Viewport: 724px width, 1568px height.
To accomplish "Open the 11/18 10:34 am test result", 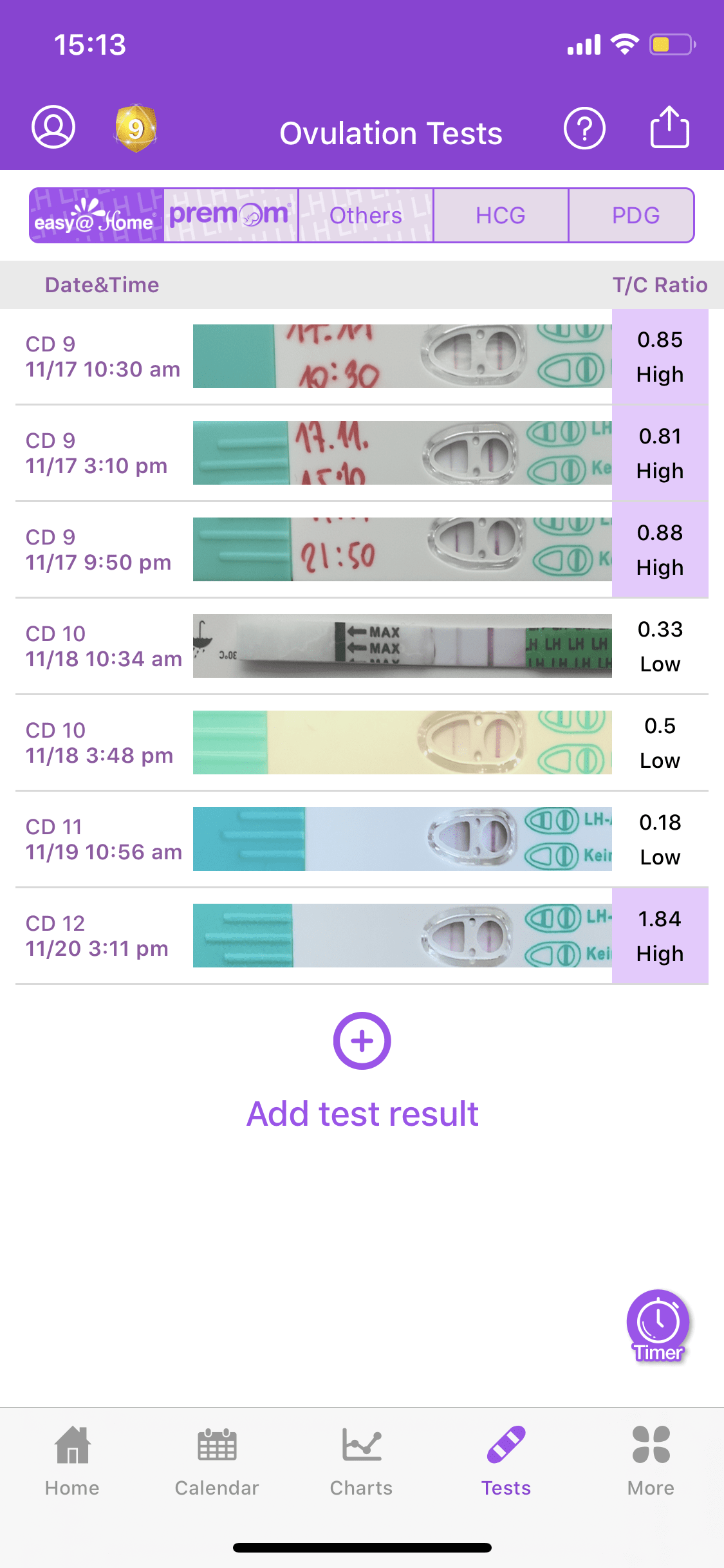I will (x=362, y=646).
